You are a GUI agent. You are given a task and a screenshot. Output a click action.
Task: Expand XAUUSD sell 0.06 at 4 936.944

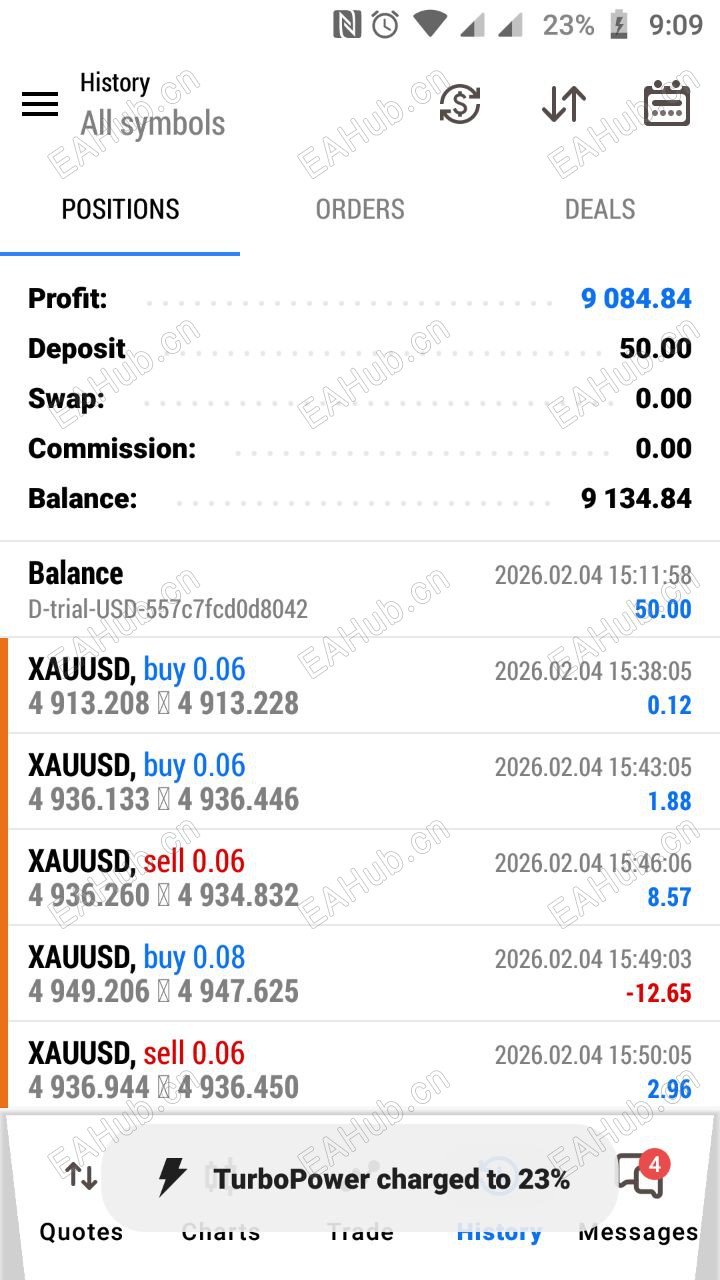click(x=360, y=1068)
